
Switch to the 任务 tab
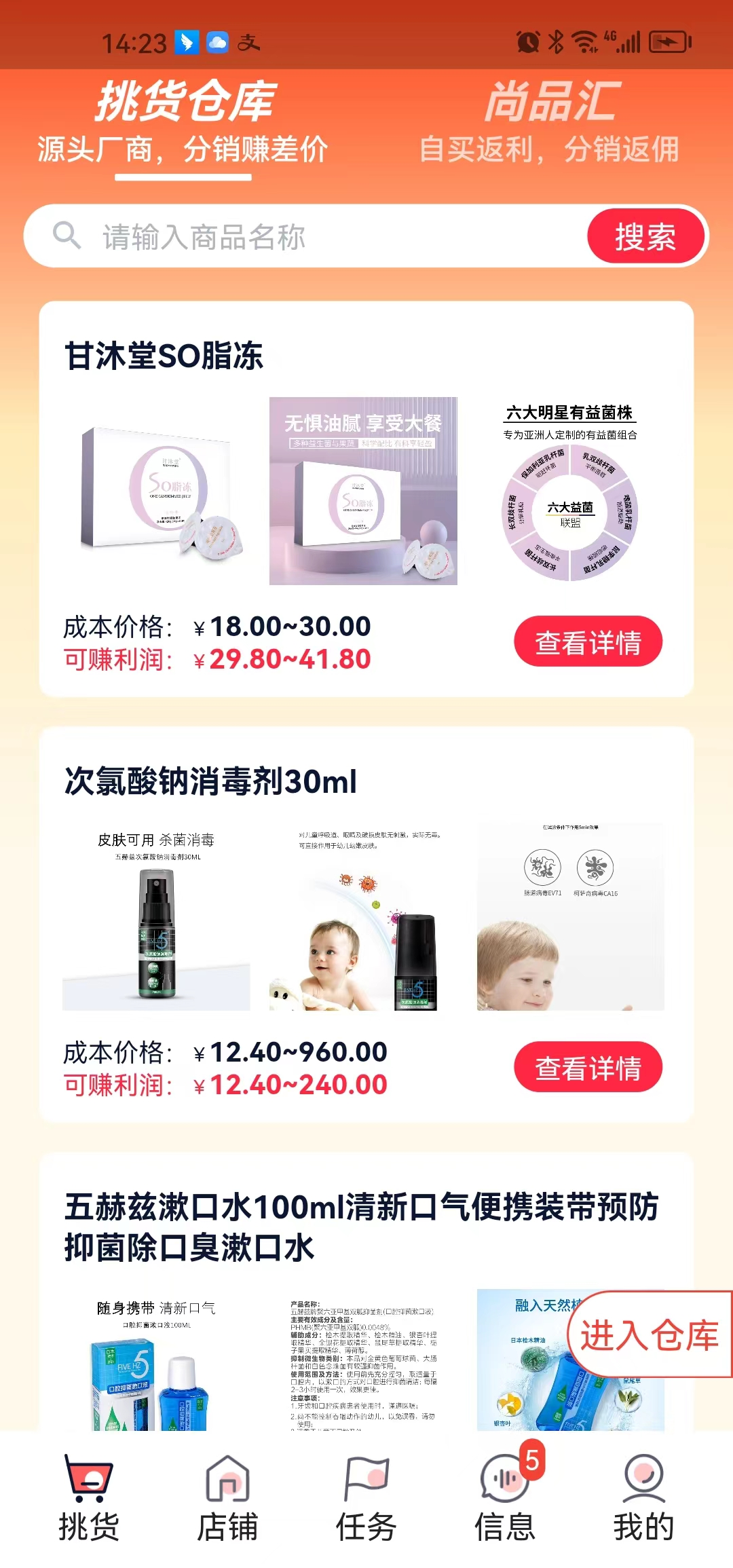(366, 1497)
